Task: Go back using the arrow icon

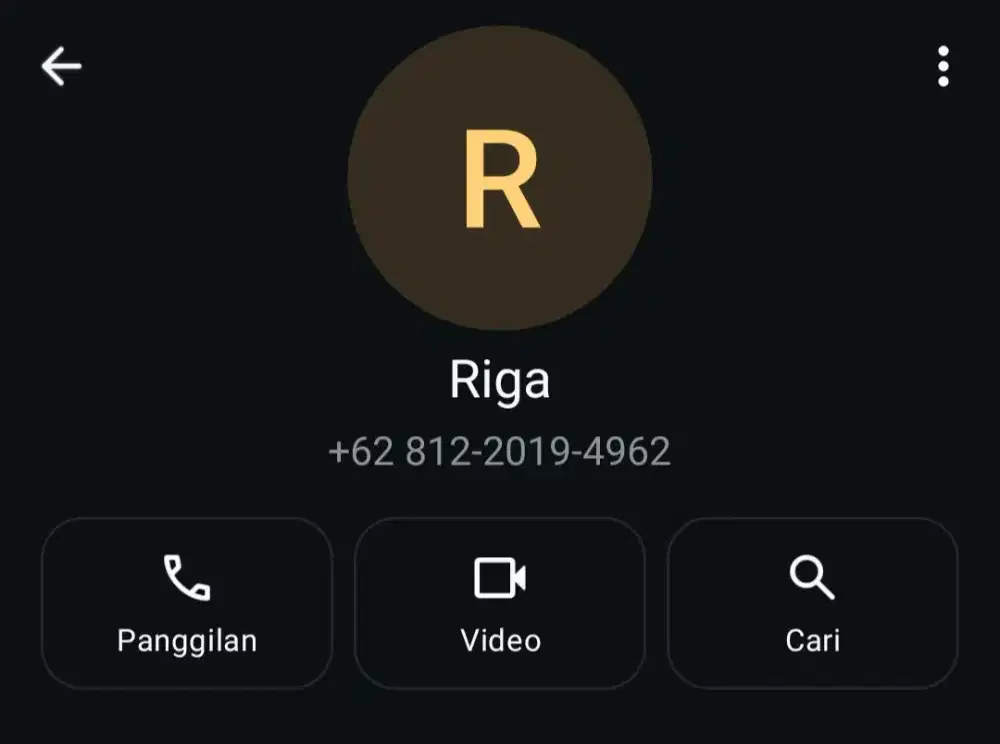Action: click(61, 67)
